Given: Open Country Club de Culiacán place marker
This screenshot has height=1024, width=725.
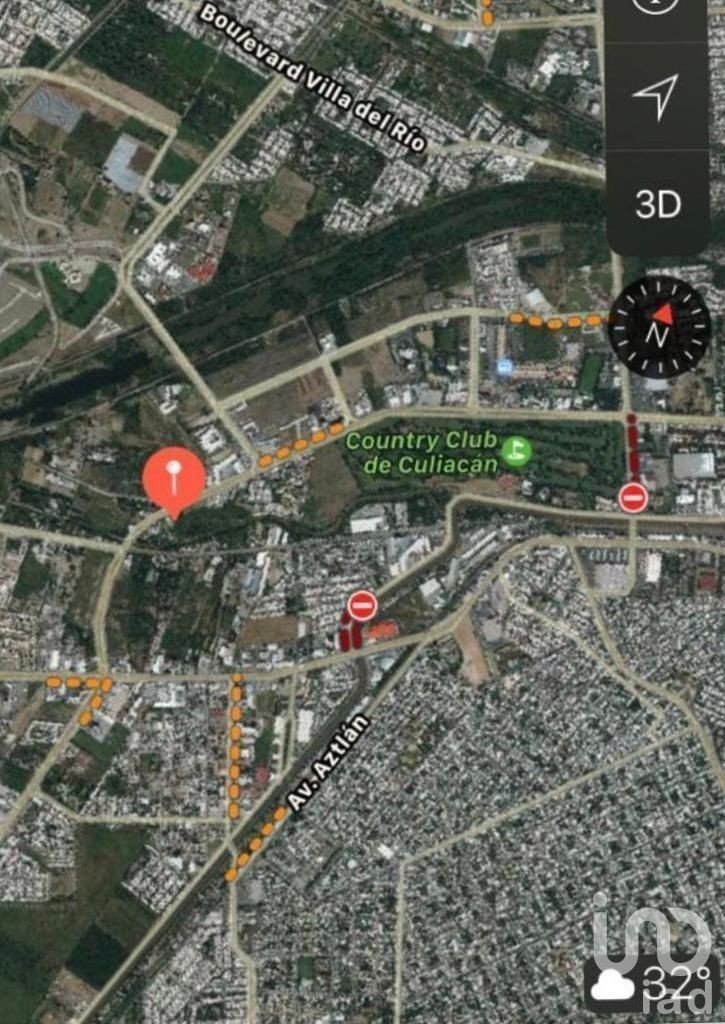Looking at the screenshot, I should coord(516,451).
